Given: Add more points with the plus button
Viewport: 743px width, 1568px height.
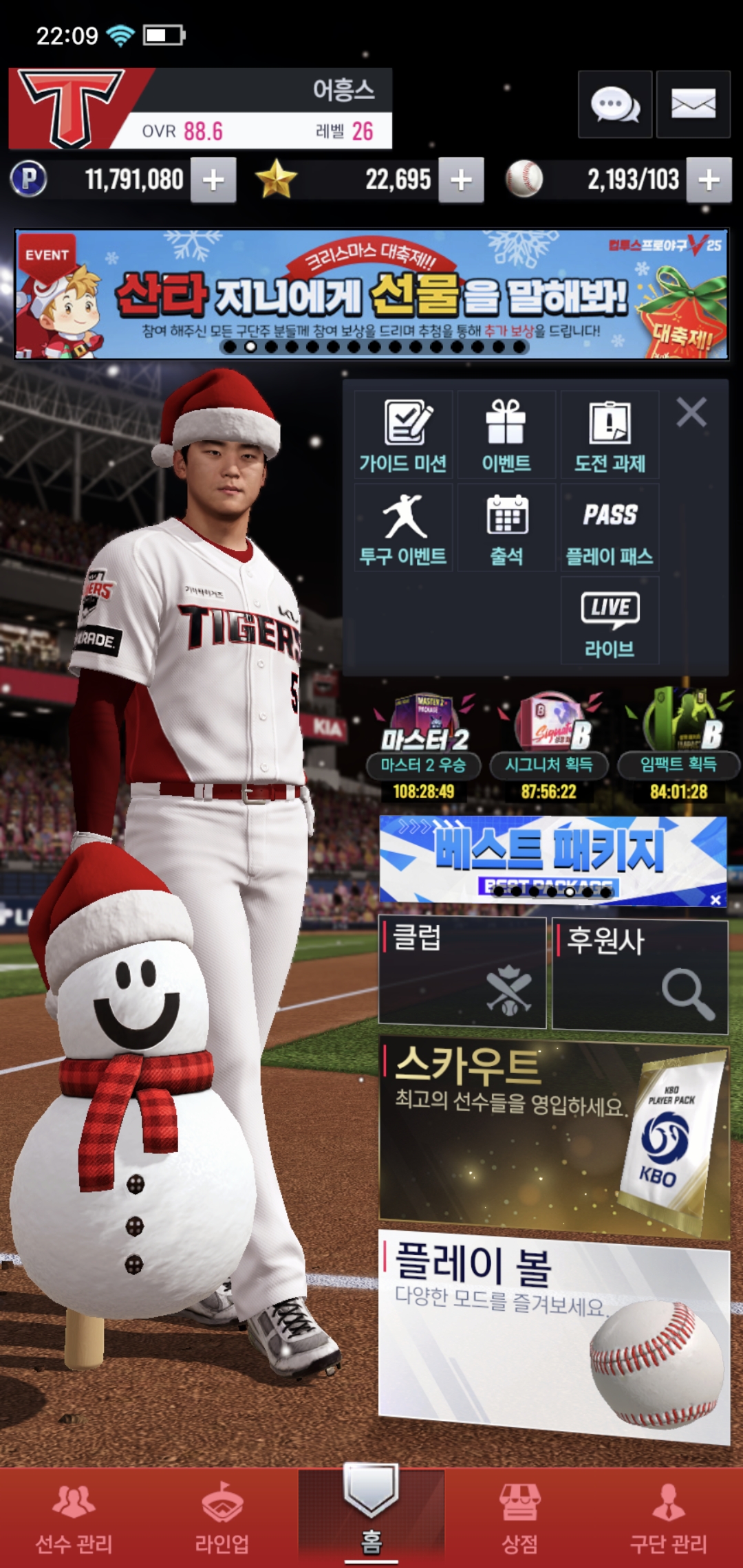Looking at the screenshot, I should (x=213, y=180).
